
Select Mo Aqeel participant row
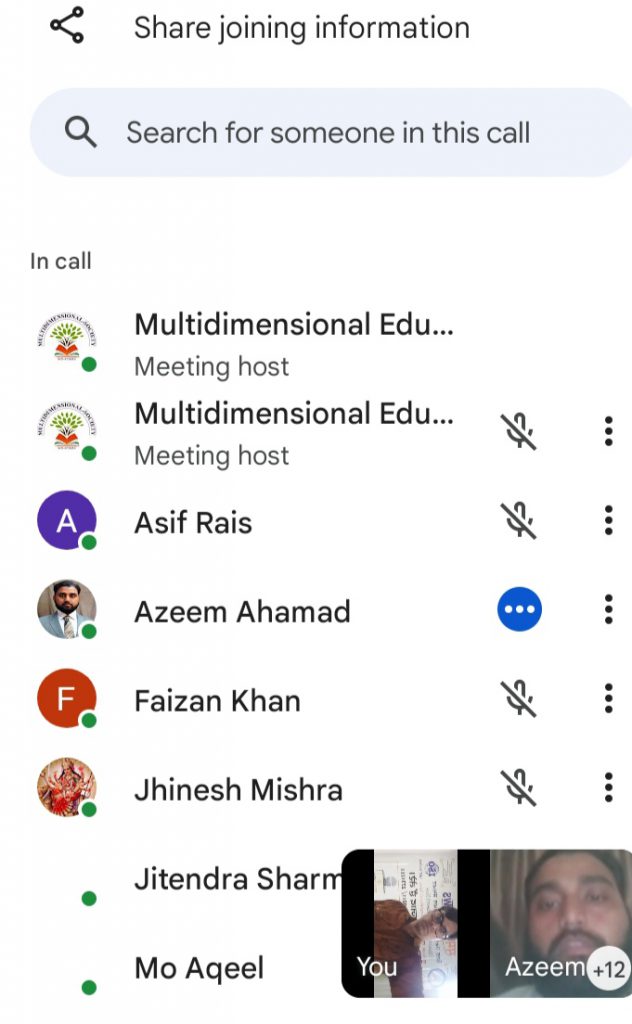click(x=199, y=968)
